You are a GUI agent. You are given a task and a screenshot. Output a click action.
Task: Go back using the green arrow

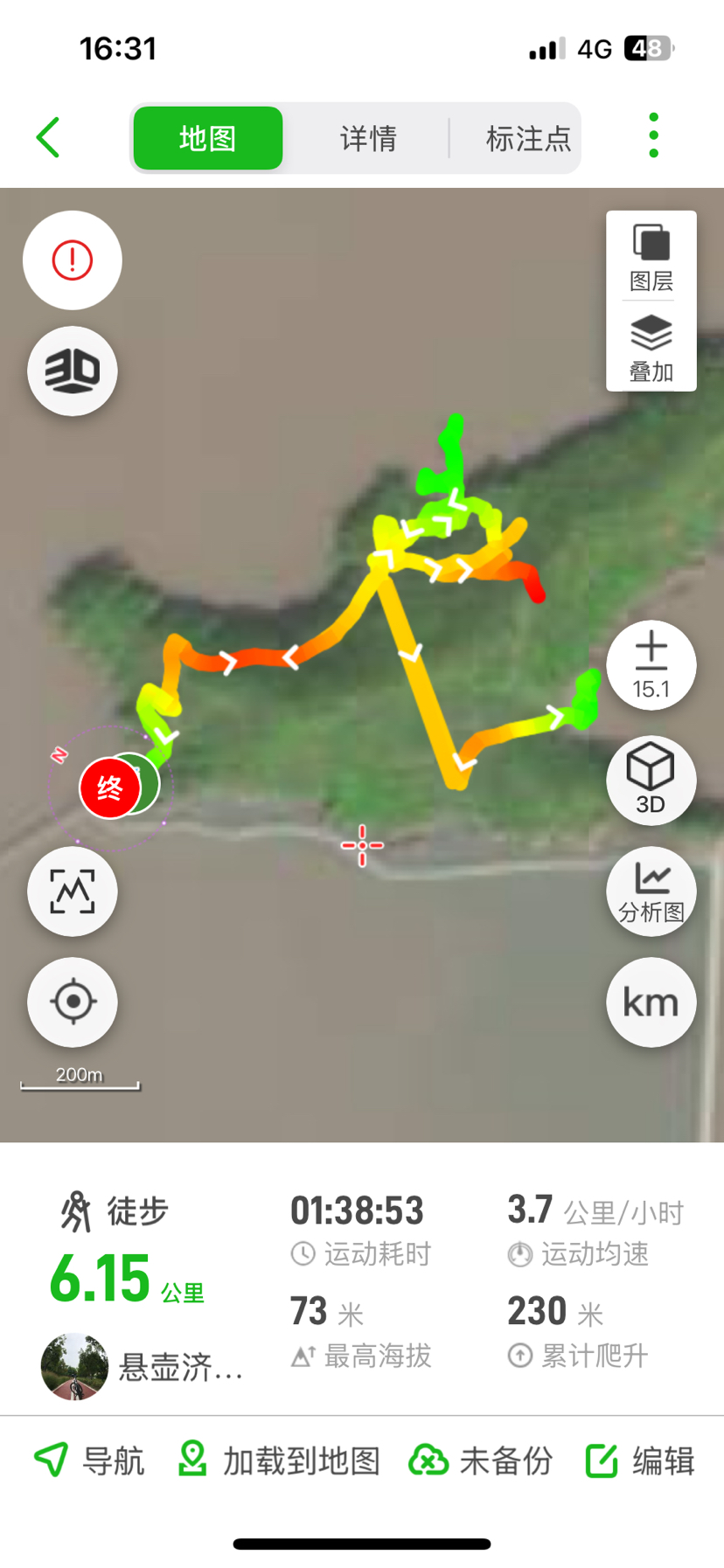tap(49, 138)
